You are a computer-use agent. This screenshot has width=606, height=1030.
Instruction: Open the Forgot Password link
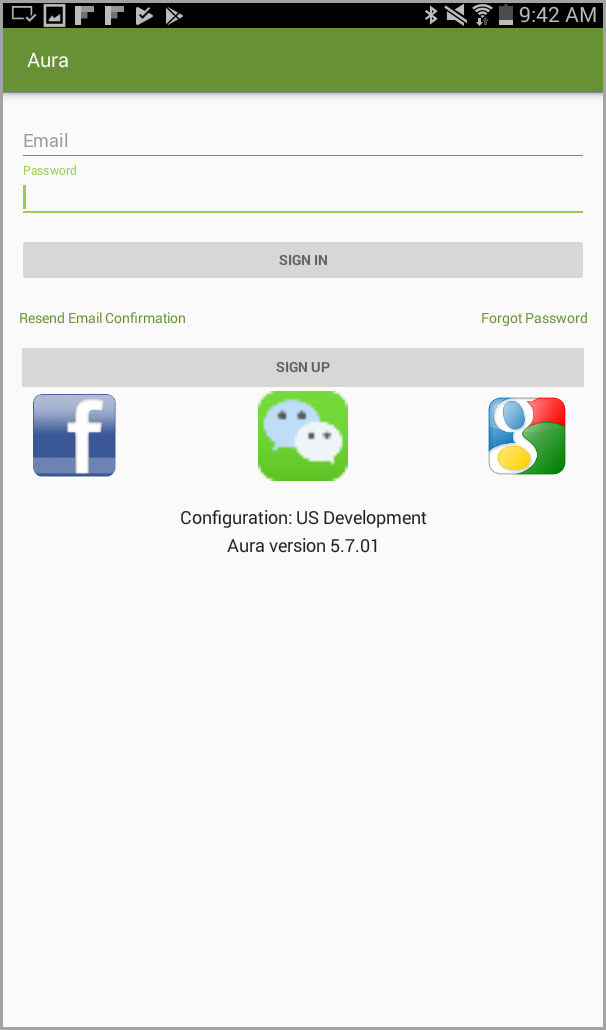click(x=534, y=318)
